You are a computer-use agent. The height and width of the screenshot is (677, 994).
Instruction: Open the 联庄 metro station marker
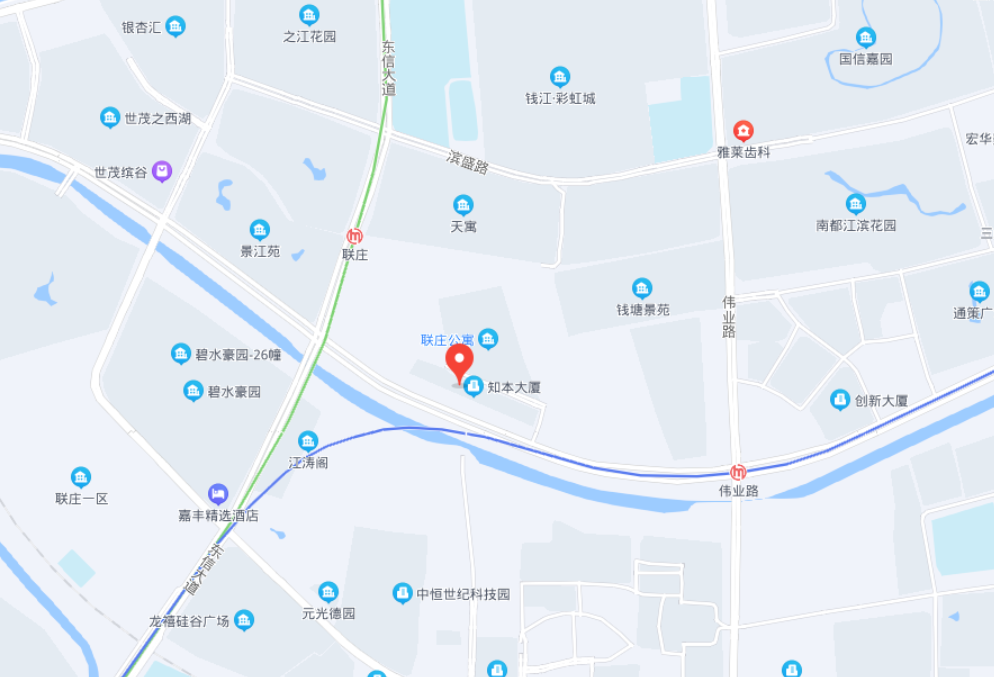pyautogui.click(x=354, y=237)
